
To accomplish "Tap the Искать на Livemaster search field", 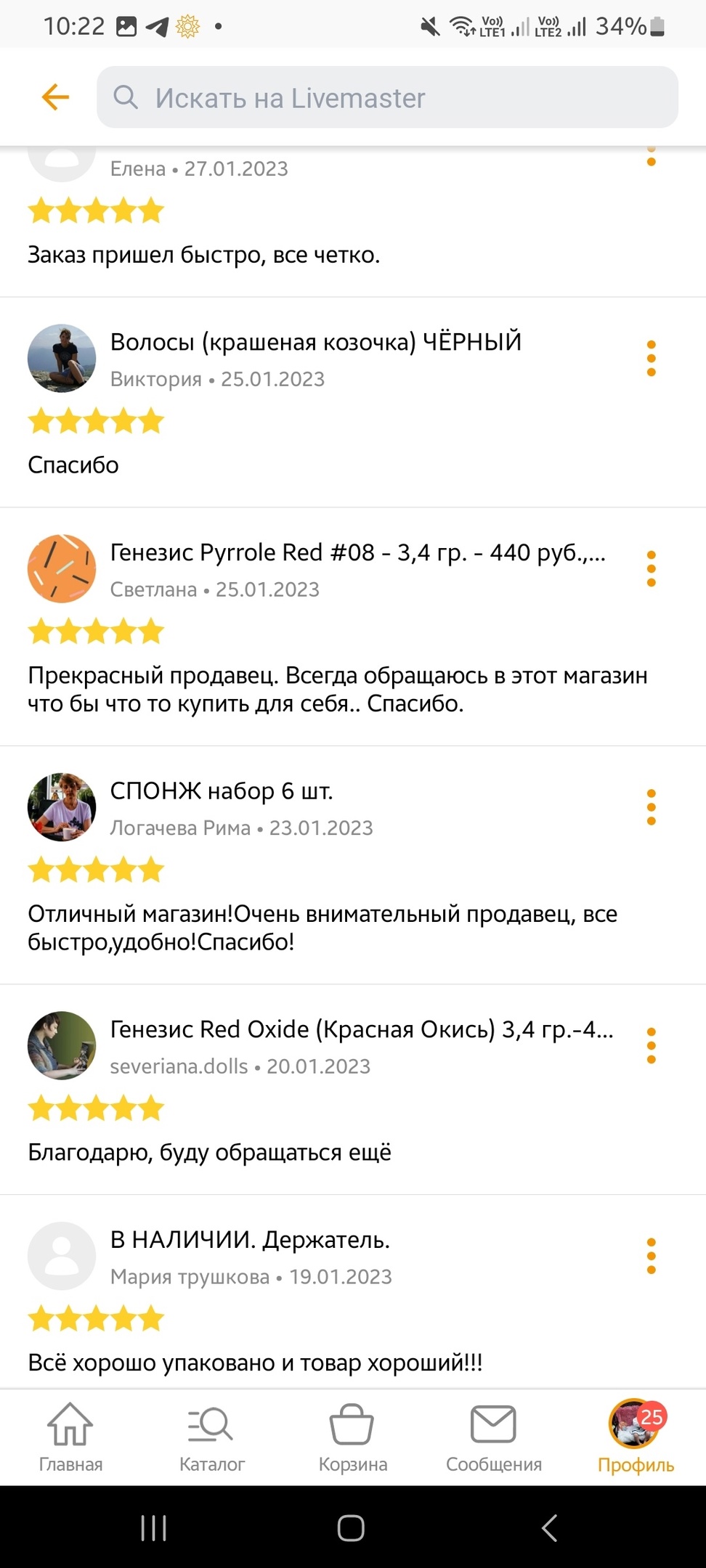I will 387,97.
